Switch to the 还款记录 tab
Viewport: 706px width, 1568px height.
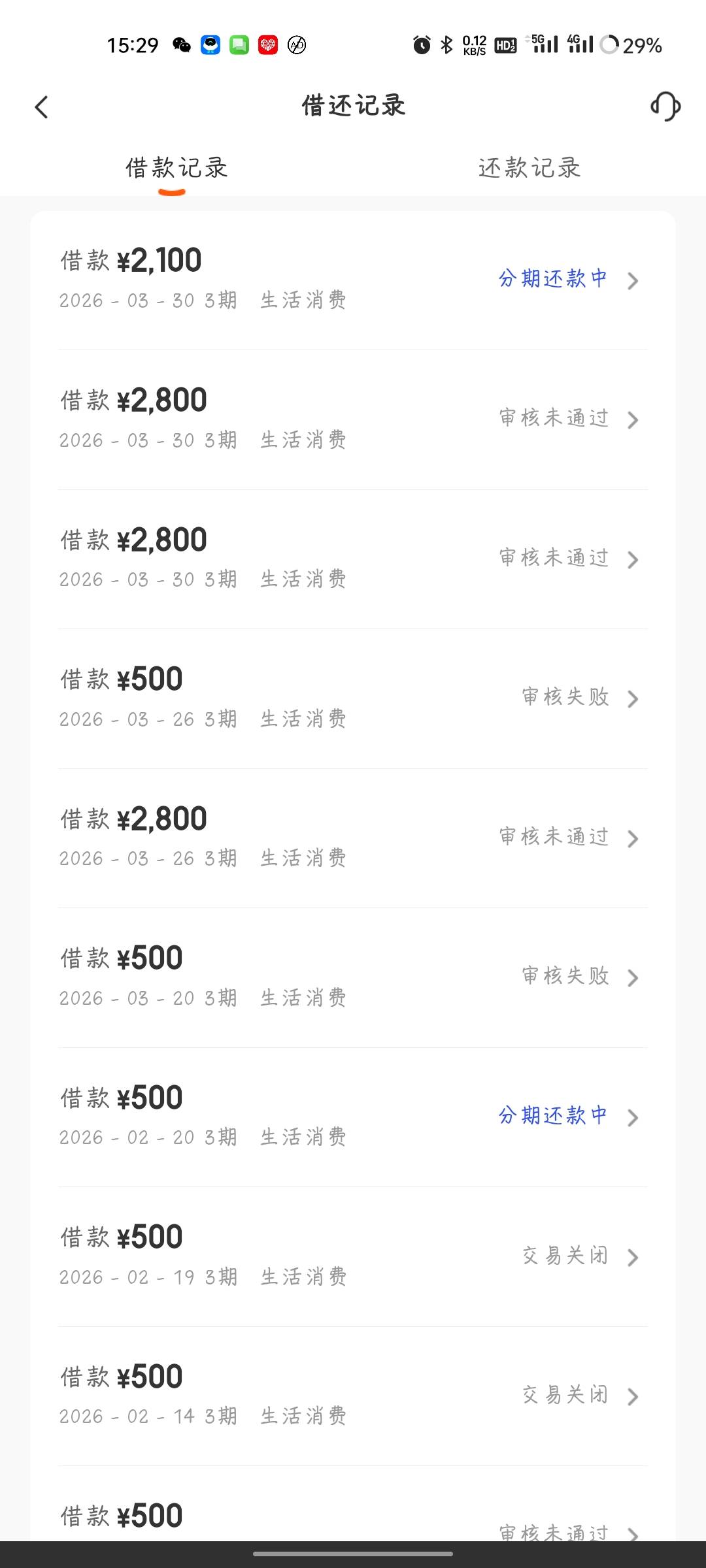[529, 168]
